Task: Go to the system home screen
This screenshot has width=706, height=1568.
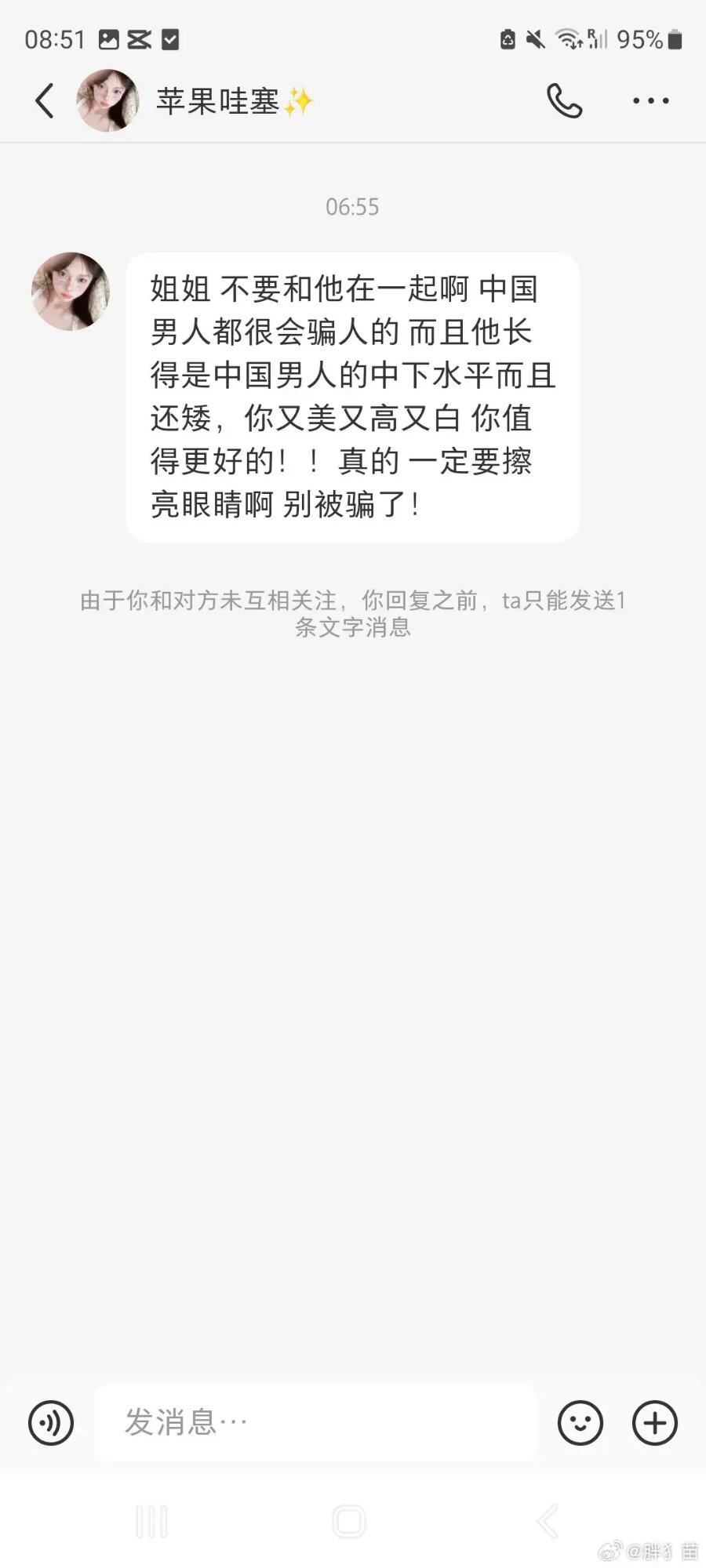Action: (x=349, y=1522)
